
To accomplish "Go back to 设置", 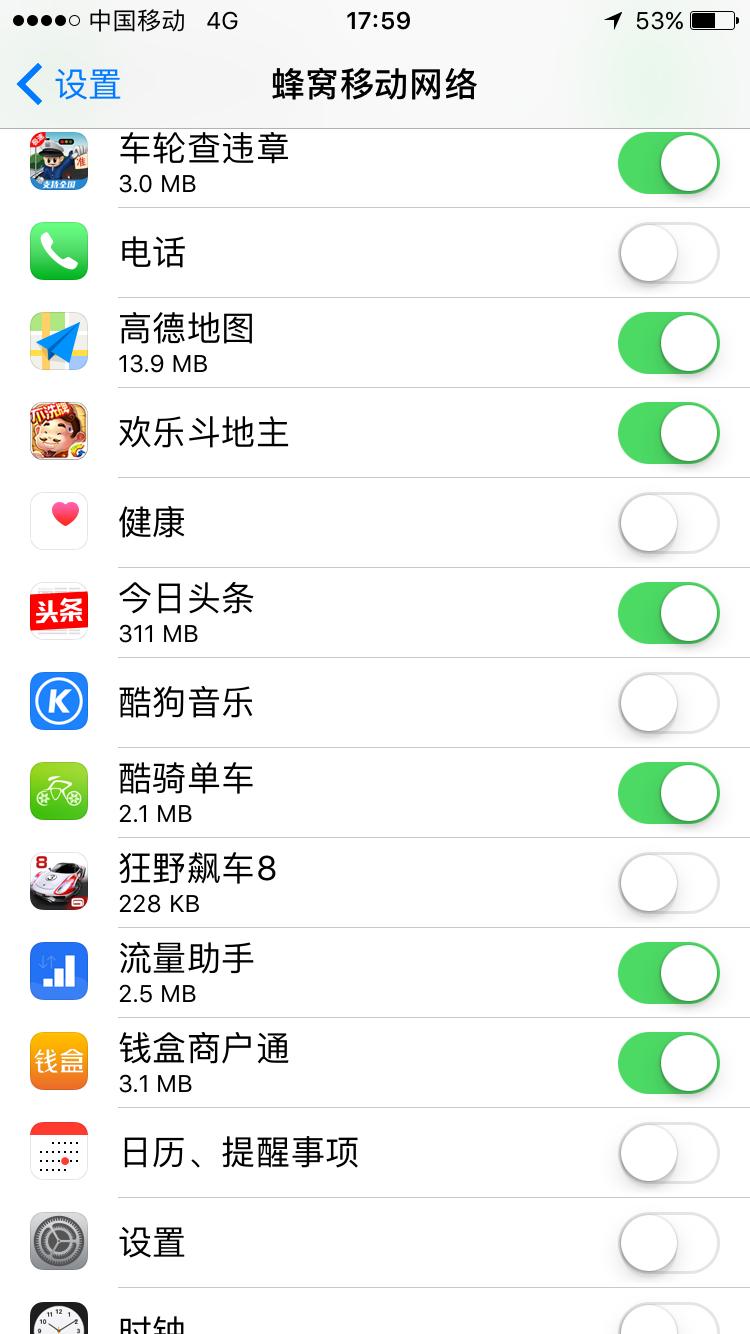I will (70, 85).
